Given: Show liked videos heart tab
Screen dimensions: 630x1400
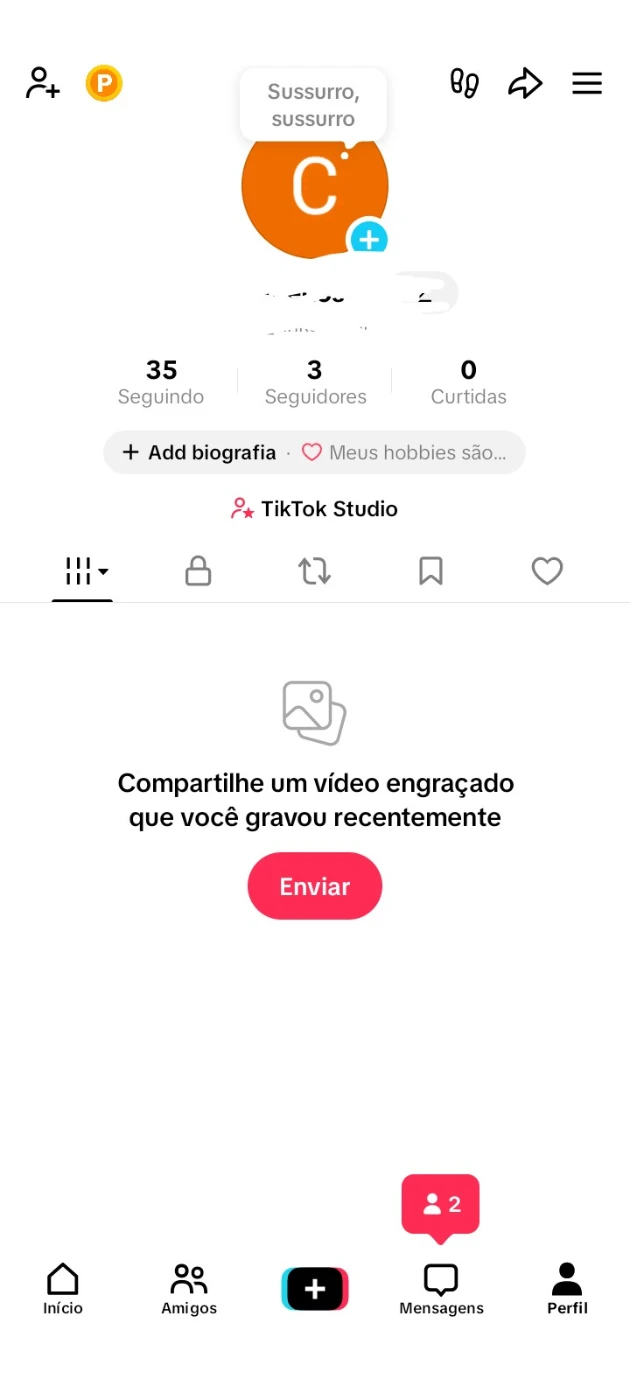Looking at the screenshot, I should coord(547,572).
